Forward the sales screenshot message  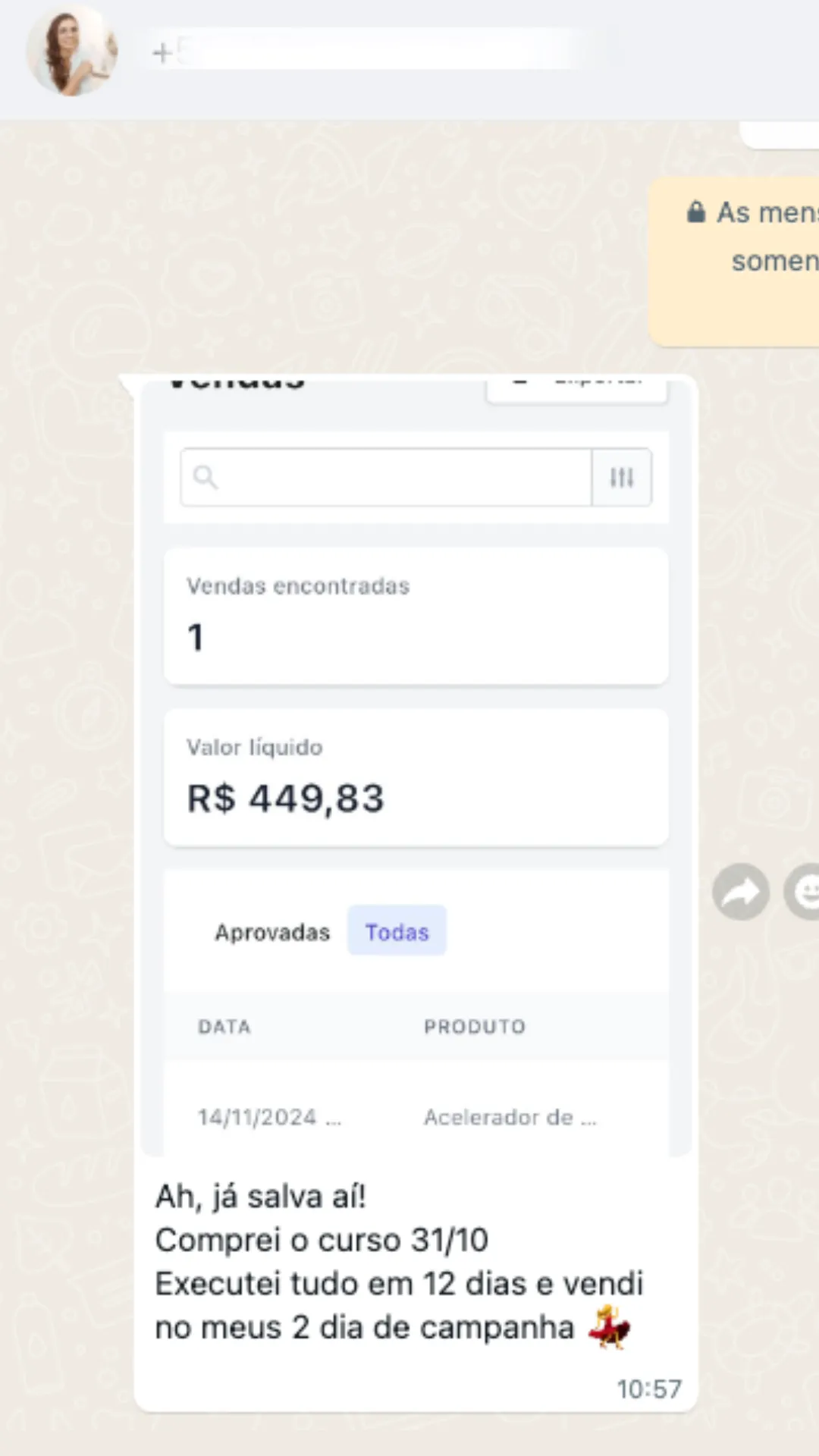[740, 892]
